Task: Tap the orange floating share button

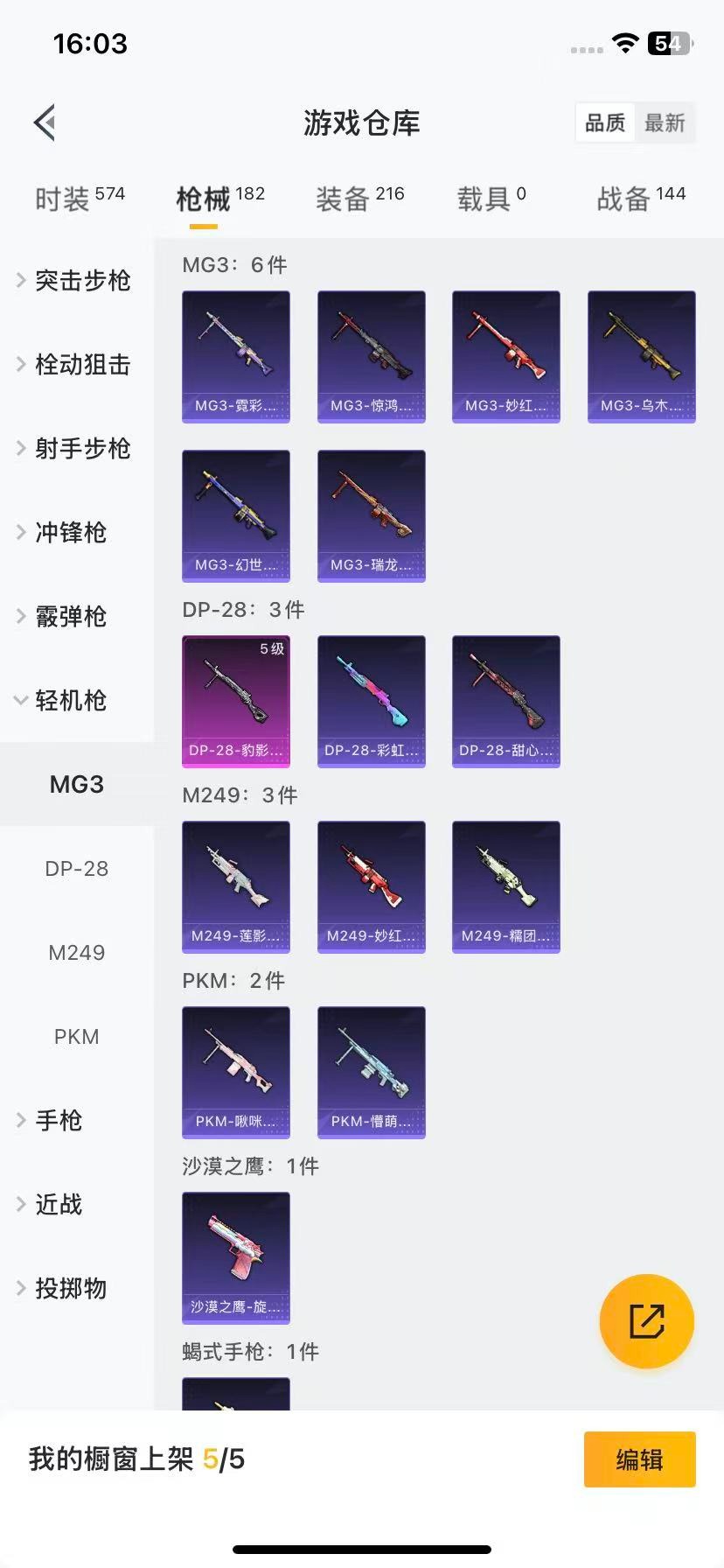Action: point(646,1321)
